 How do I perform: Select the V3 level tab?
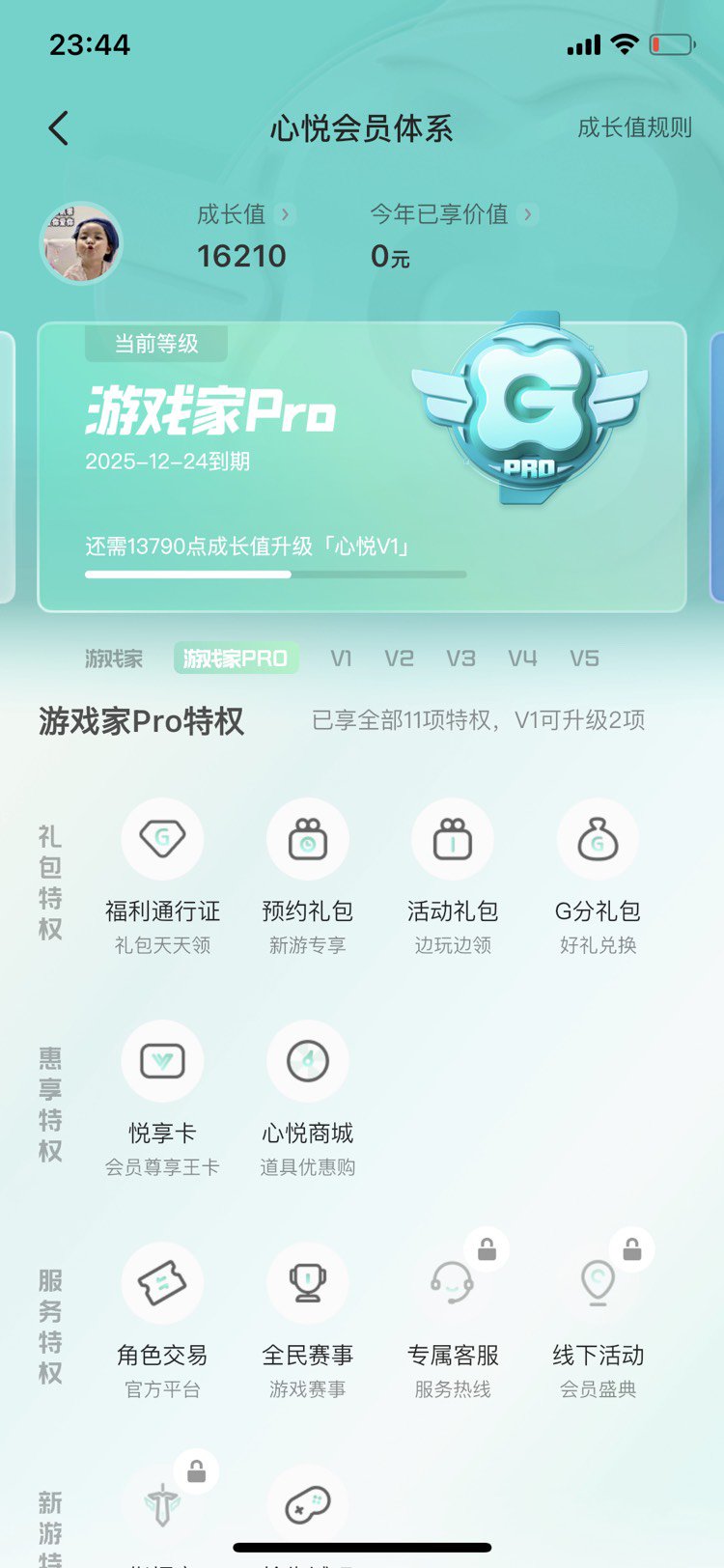pos(460,658)
